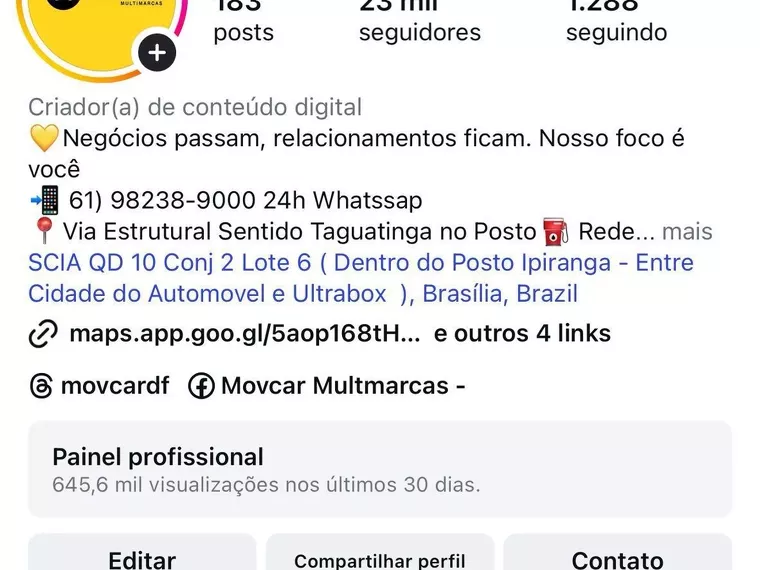Add a new story via plus icon

click(x=157, y=52)
